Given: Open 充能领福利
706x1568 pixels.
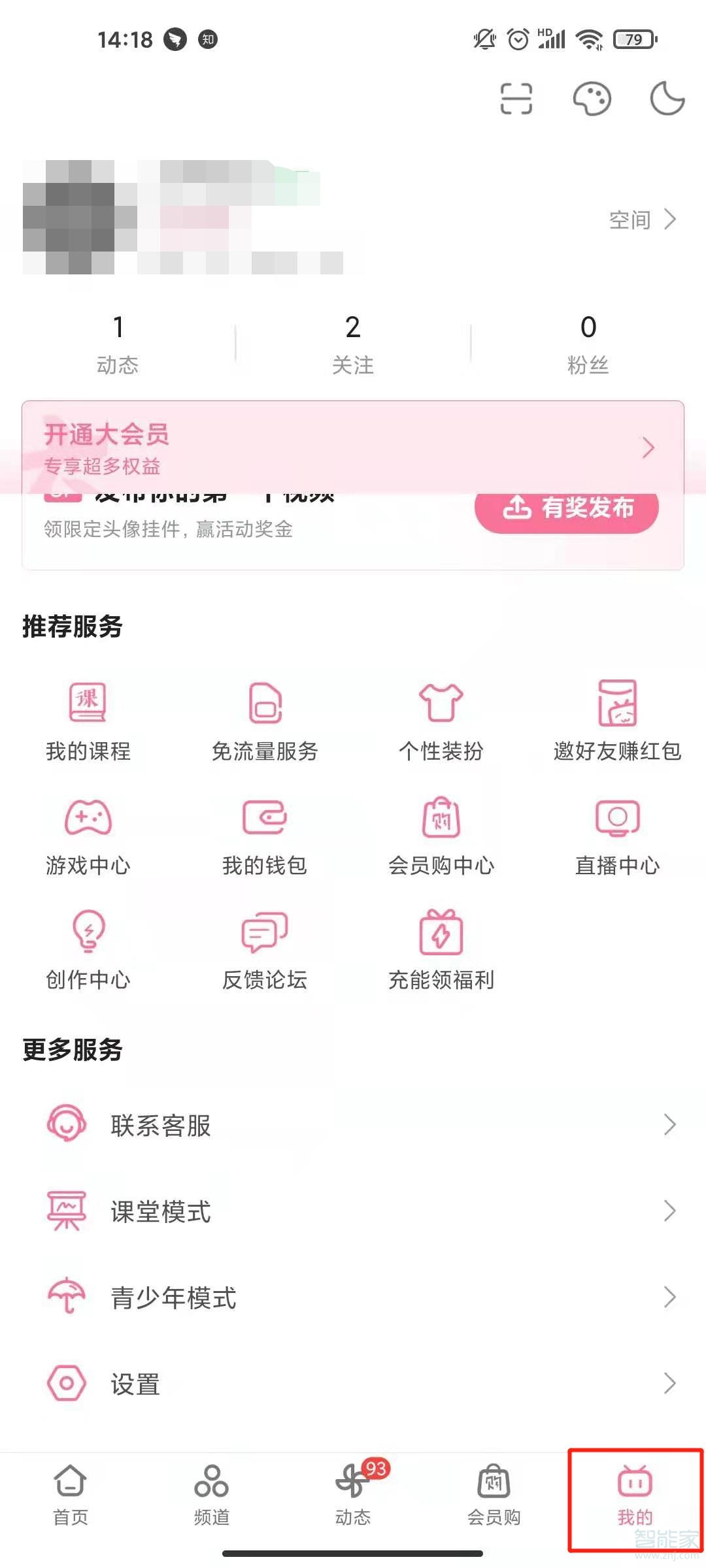Looking at the screenshot, I should tap(441, 947).
